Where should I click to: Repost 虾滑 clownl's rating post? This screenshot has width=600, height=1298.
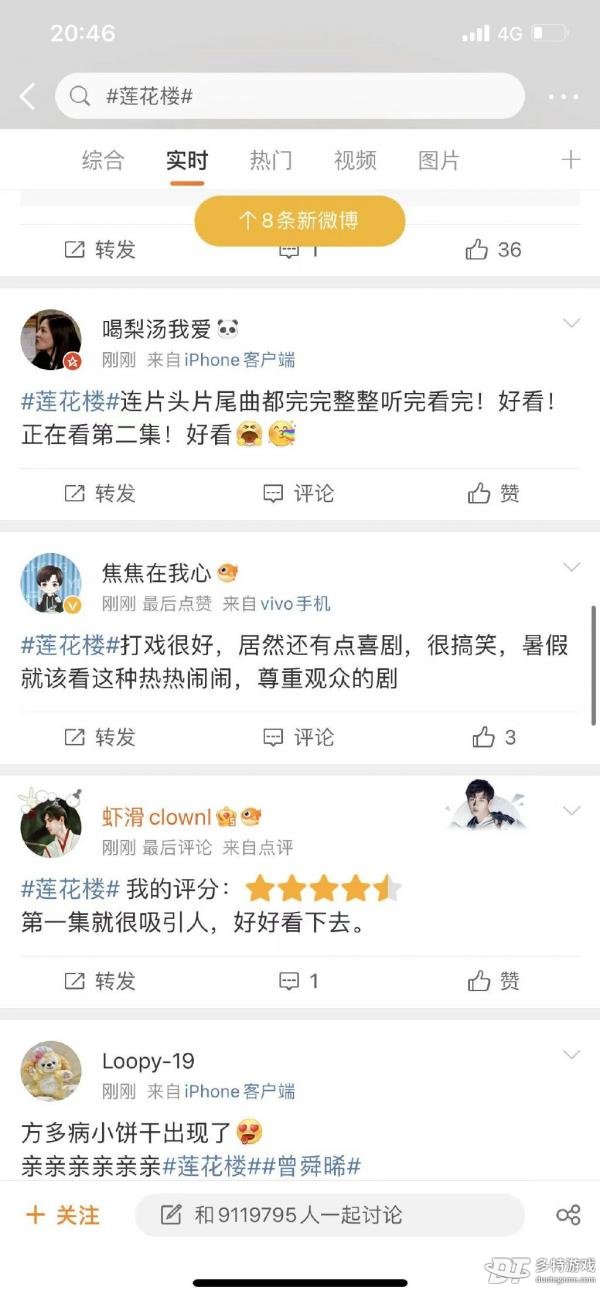click(100, 981)
